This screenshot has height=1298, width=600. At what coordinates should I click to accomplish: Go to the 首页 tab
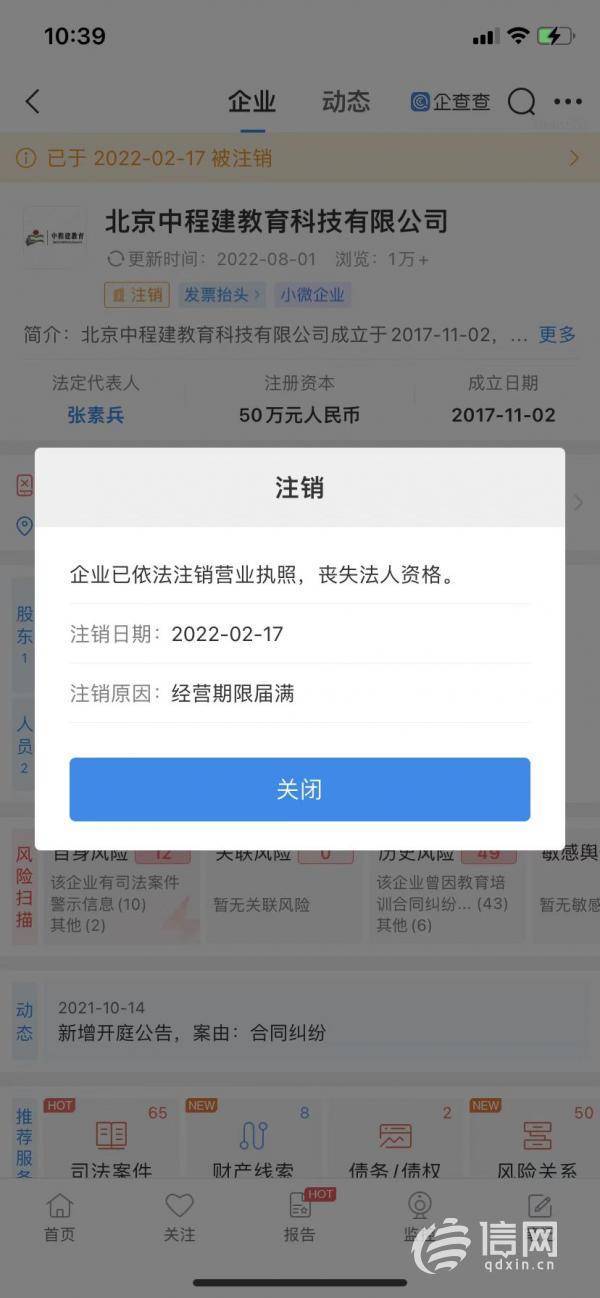[x=59, y=1218]
